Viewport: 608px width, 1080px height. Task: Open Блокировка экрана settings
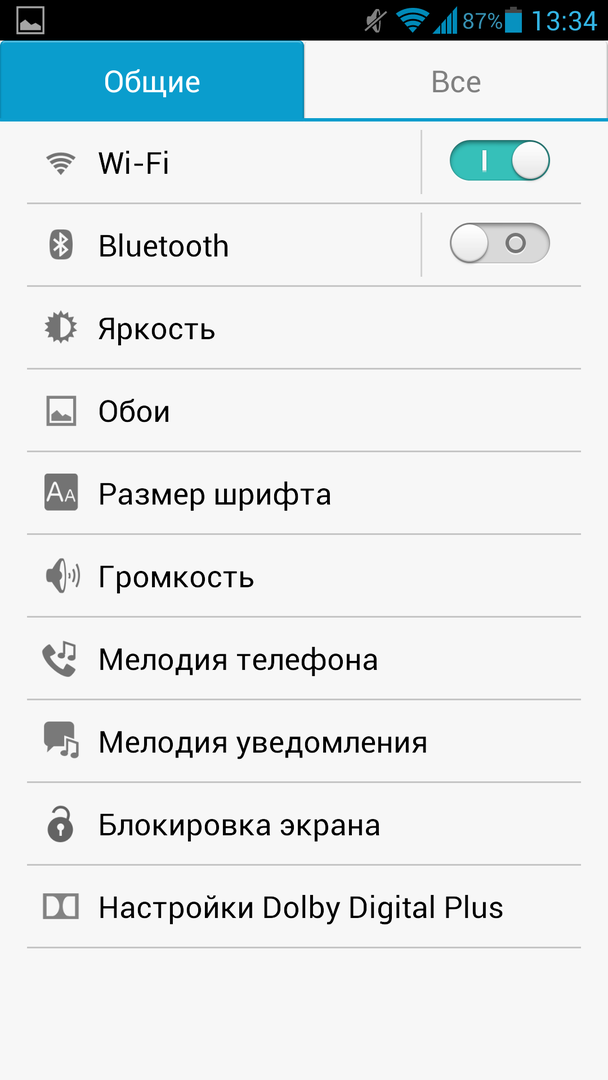(300, 826)
